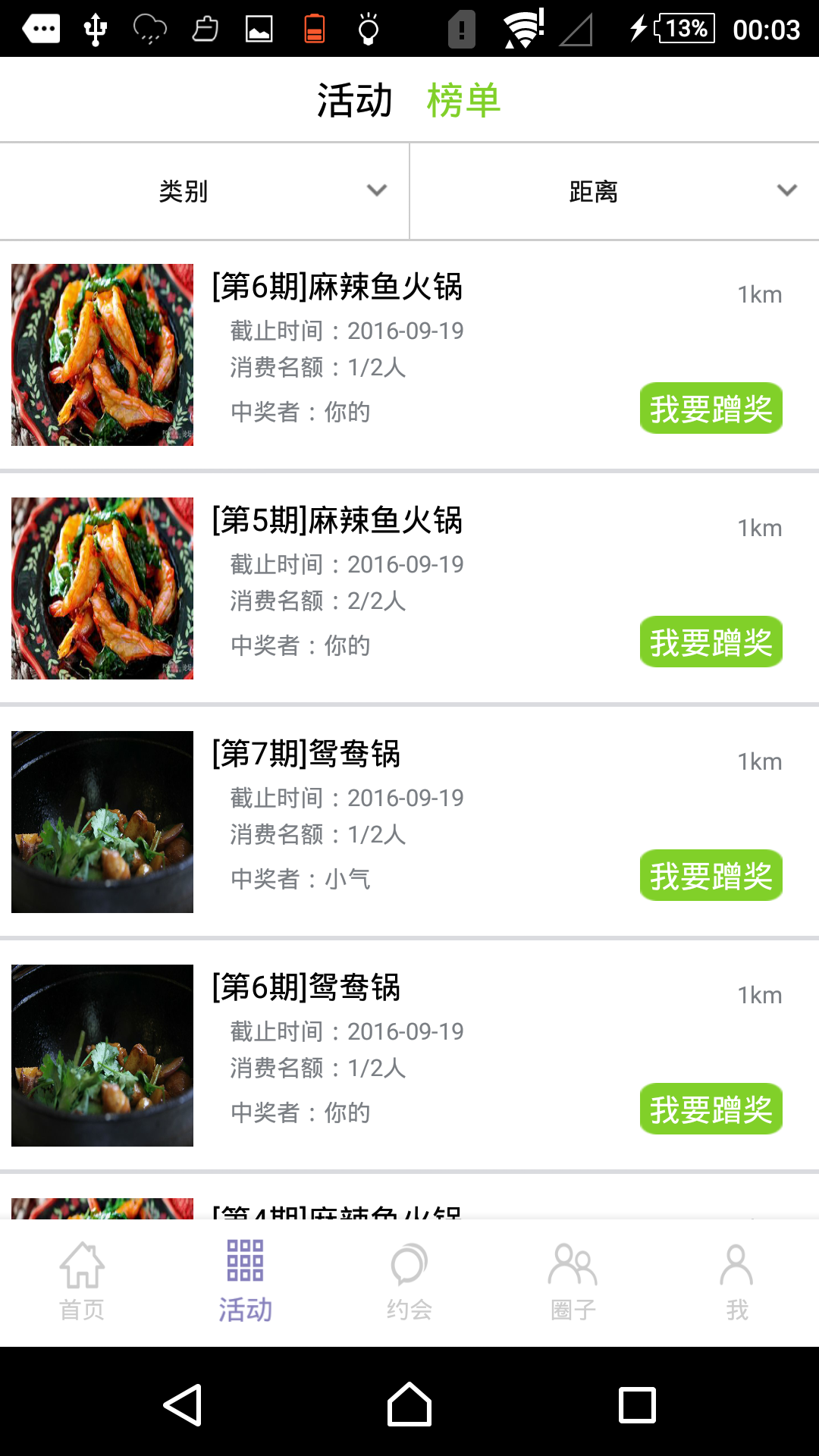View the [第7期]鸳鸯锅 listing
Image resolution: width=819 pixels, height=1456 pixels.
pyautogui.click(x=306, y=755)
